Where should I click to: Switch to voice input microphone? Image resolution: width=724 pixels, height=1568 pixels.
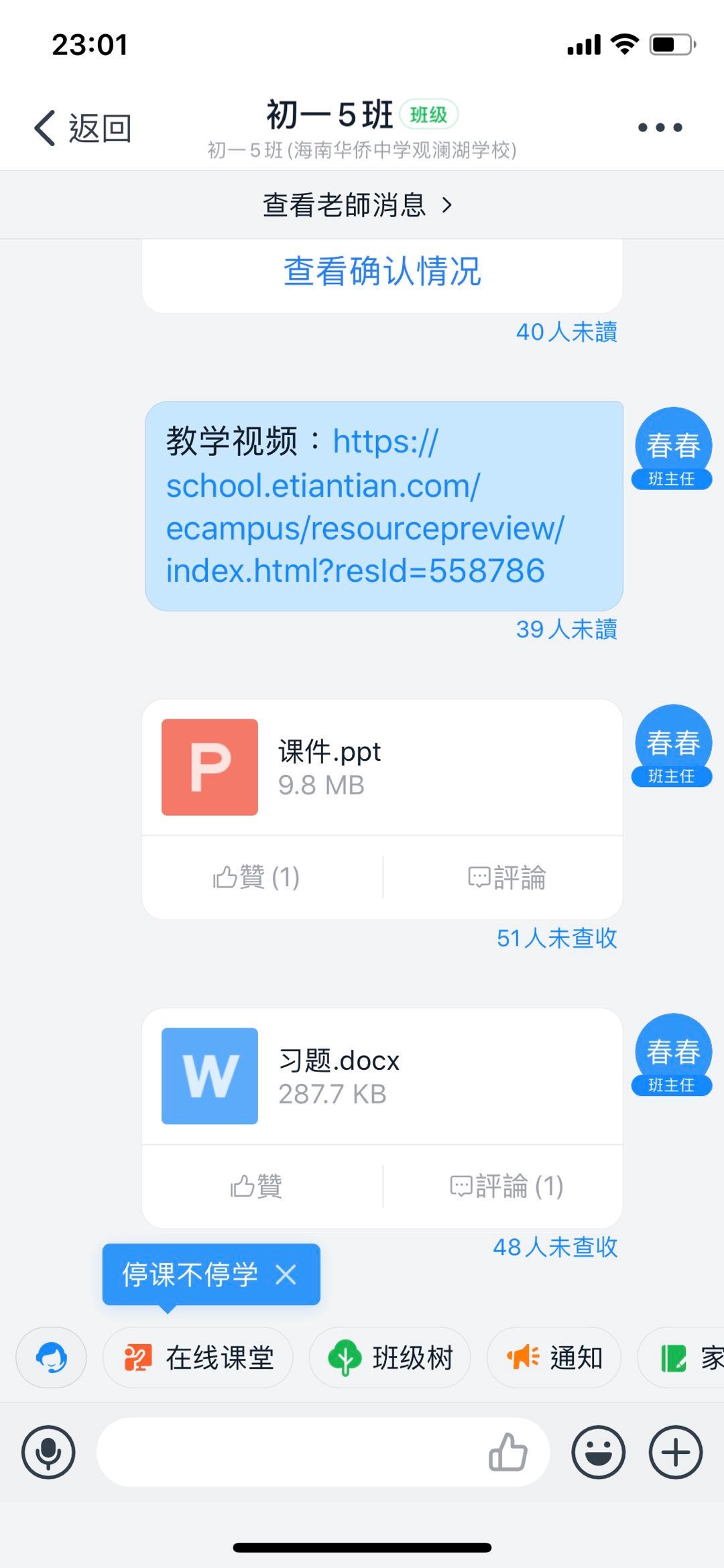tap(48, 1452)
